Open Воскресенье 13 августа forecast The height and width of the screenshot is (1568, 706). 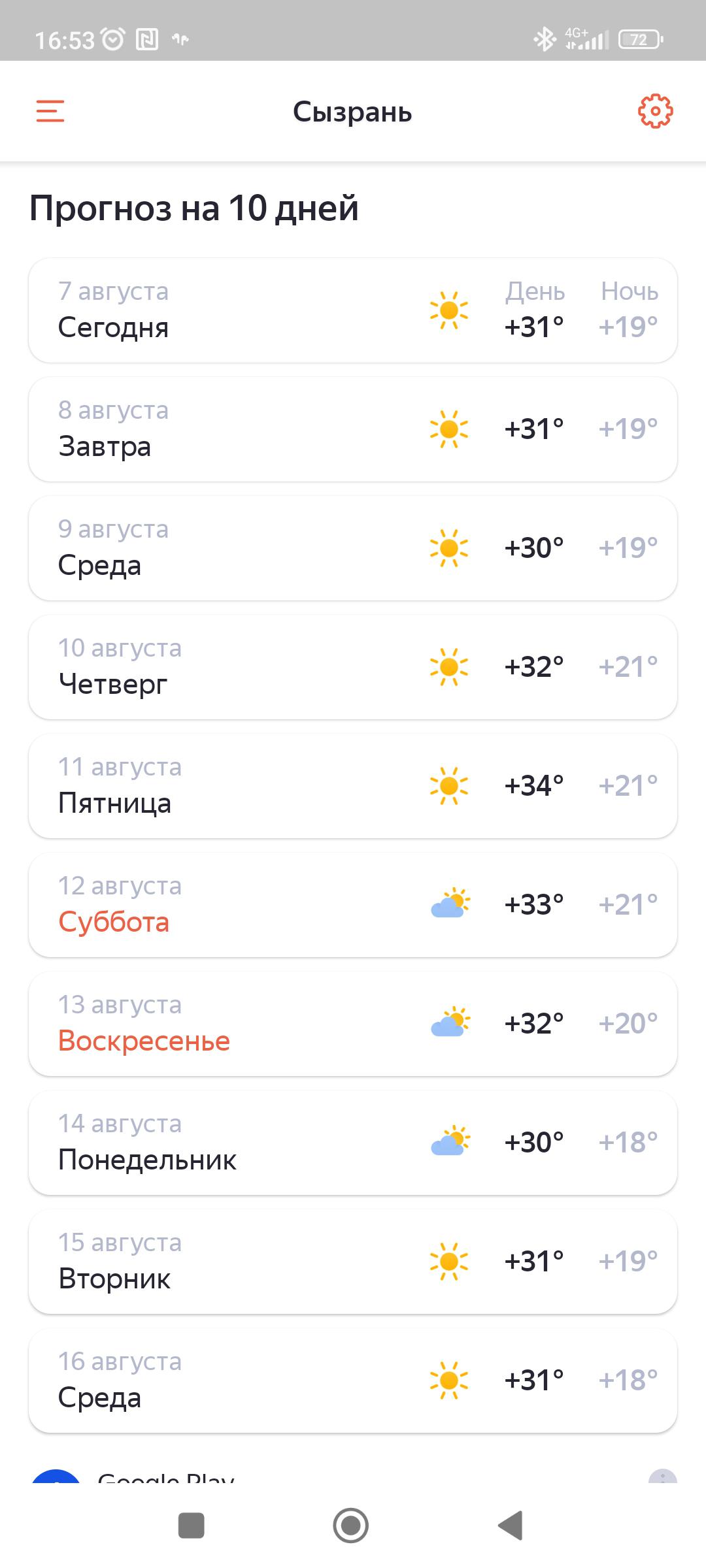[353, 1024]
